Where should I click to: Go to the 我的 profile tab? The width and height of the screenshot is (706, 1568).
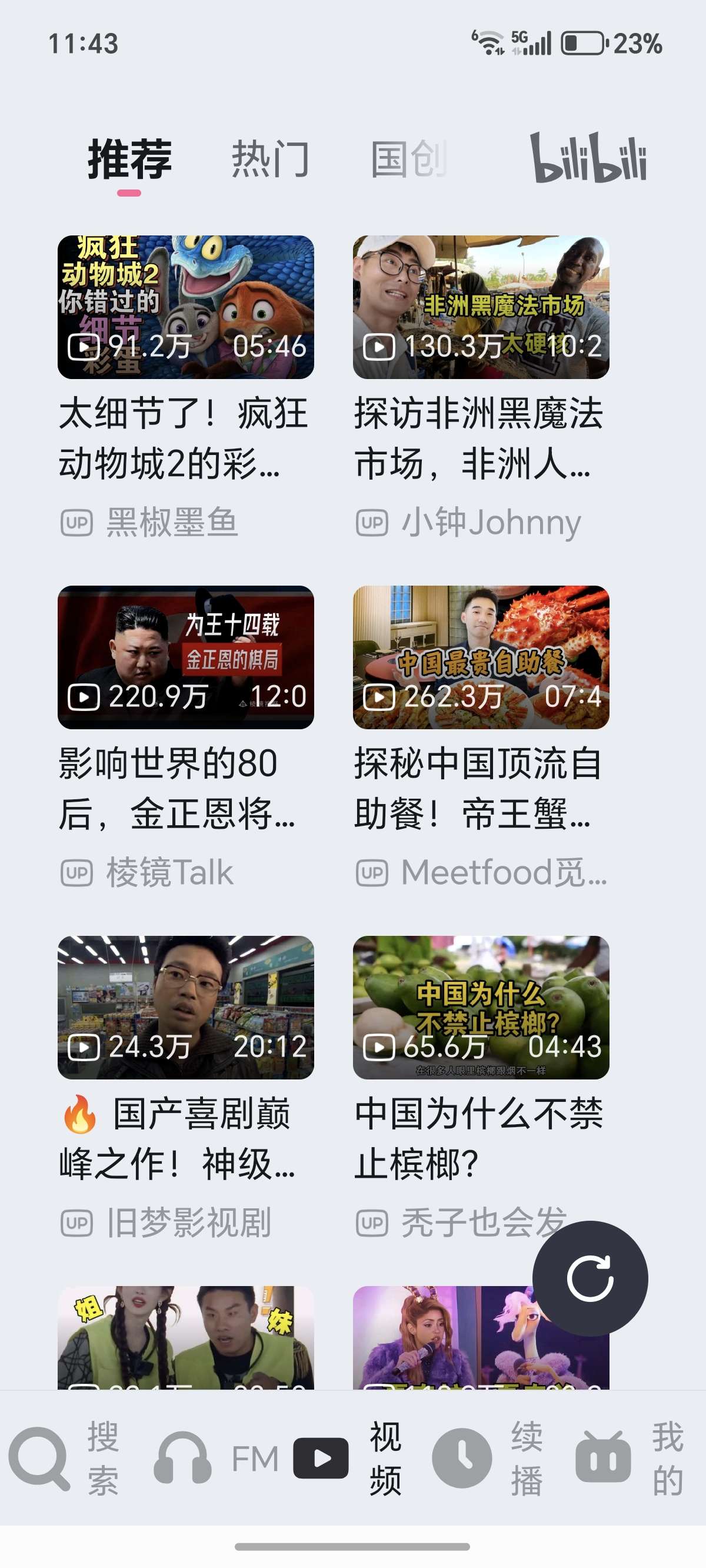tap(631, 1459)
